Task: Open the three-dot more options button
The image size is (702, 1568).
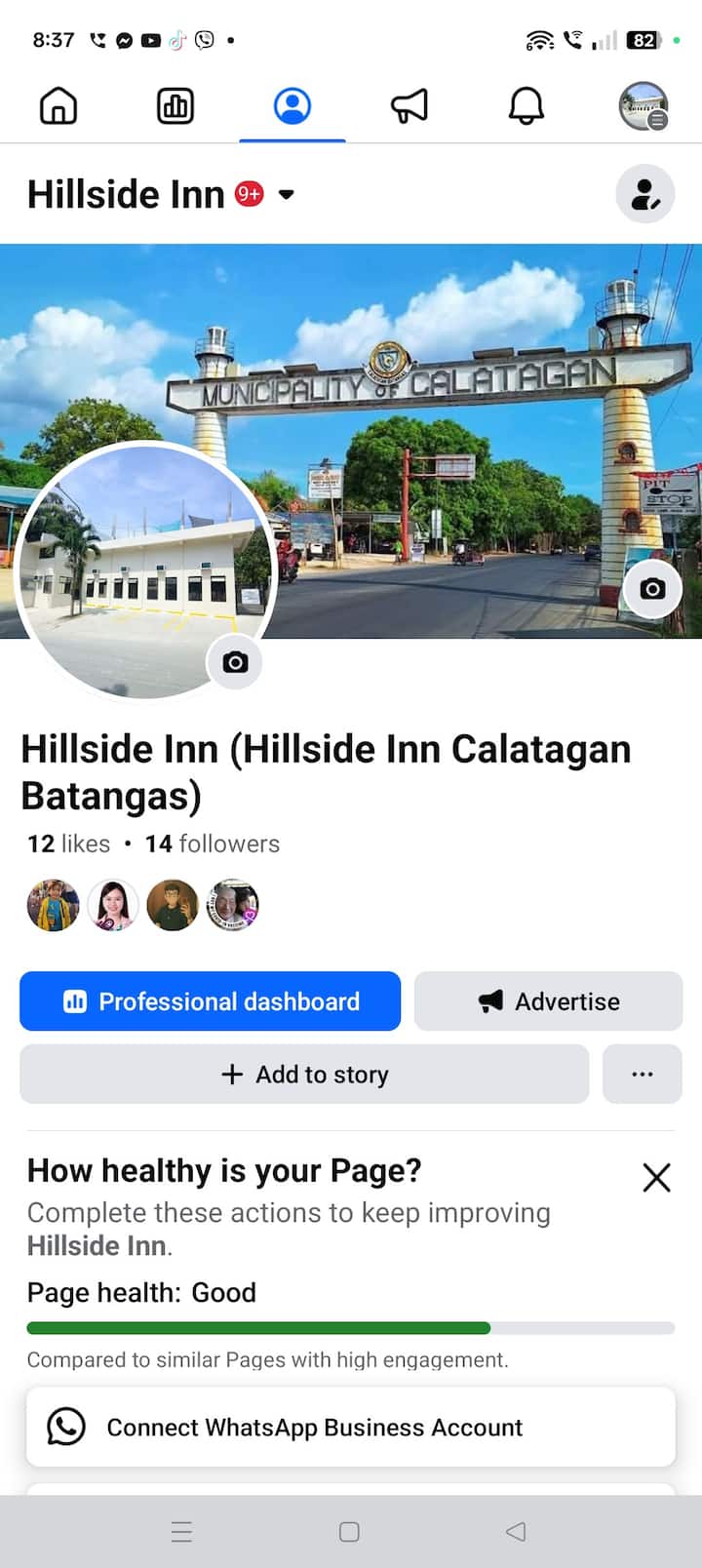Action: click(x=642, y=1075)
